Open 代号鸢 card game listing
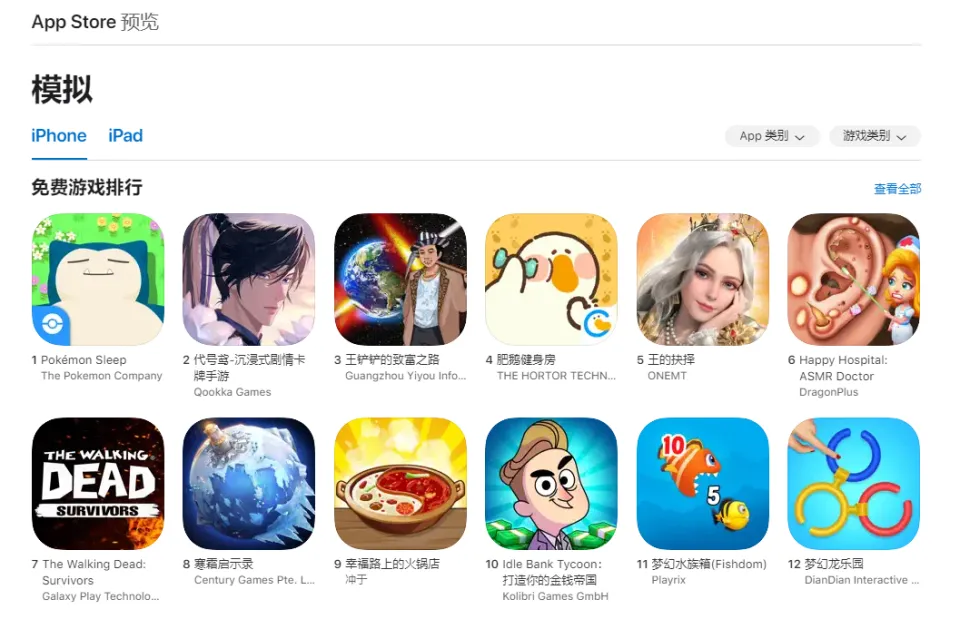Image resolution: width=960 pixels, height=619 pixels. pos(249,279)
